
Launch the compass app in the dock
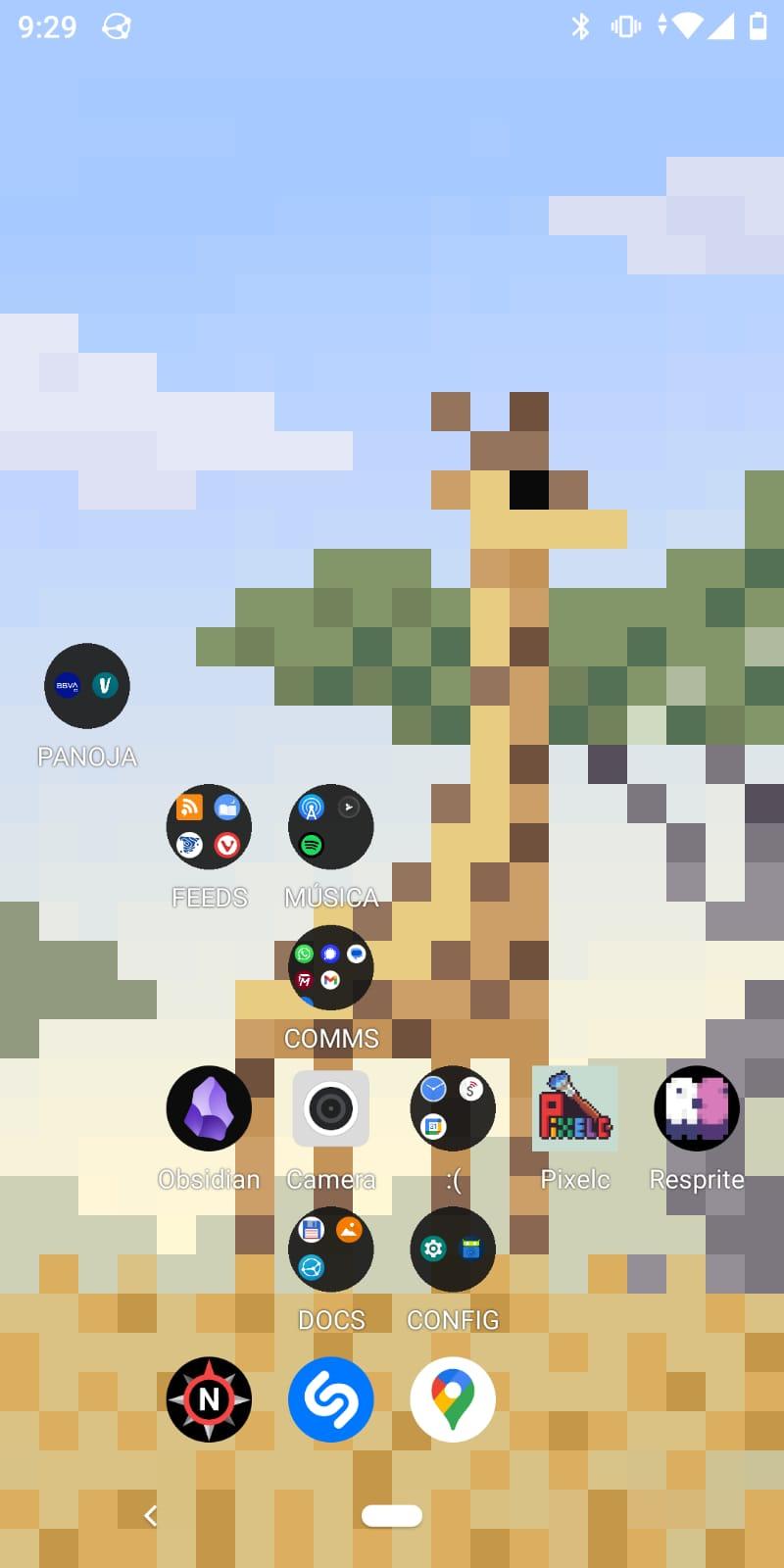tap(209, 1399)
